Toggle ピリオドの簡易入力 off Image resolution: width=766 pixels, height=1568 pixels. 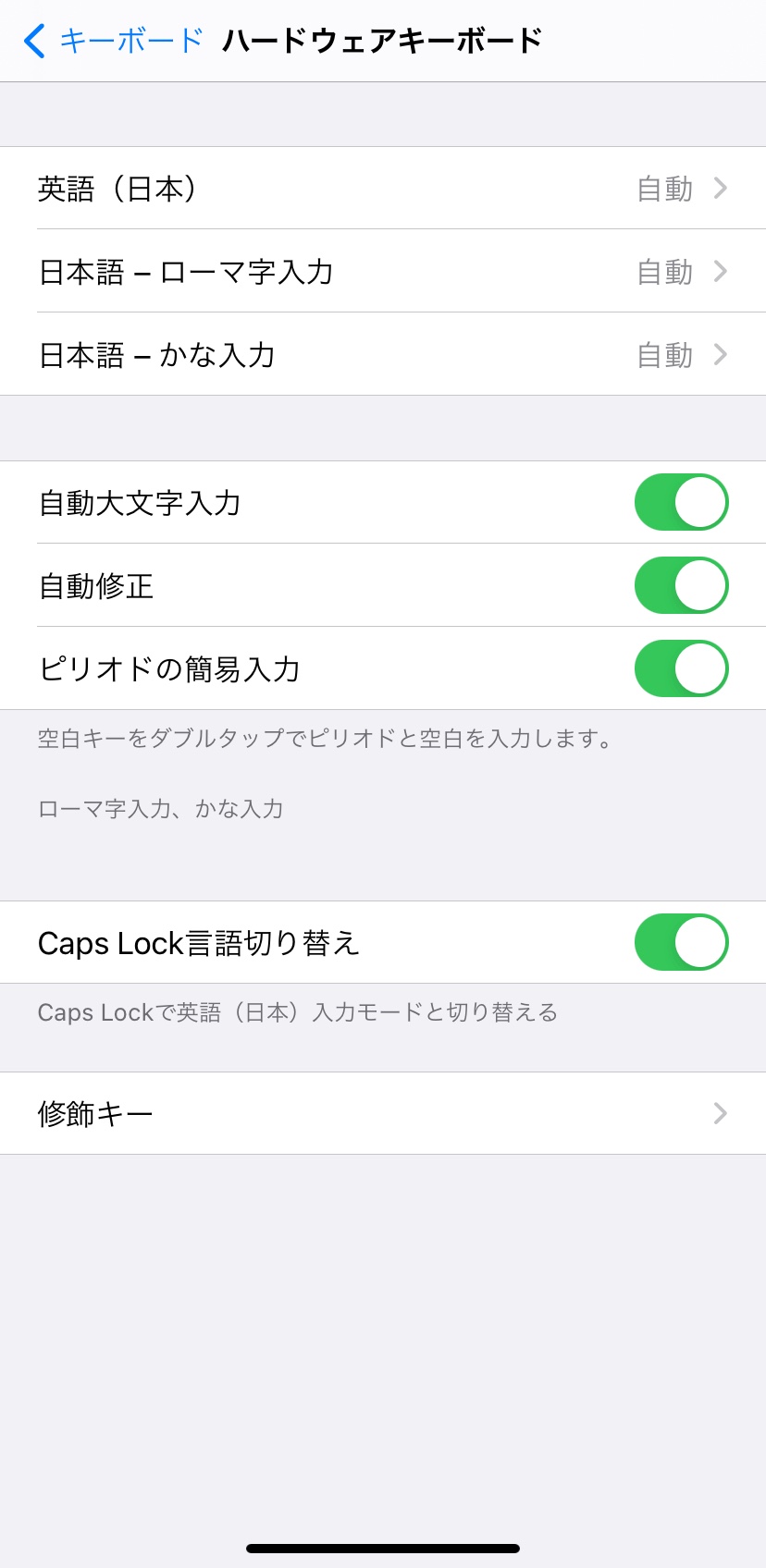tap(681, 669)
